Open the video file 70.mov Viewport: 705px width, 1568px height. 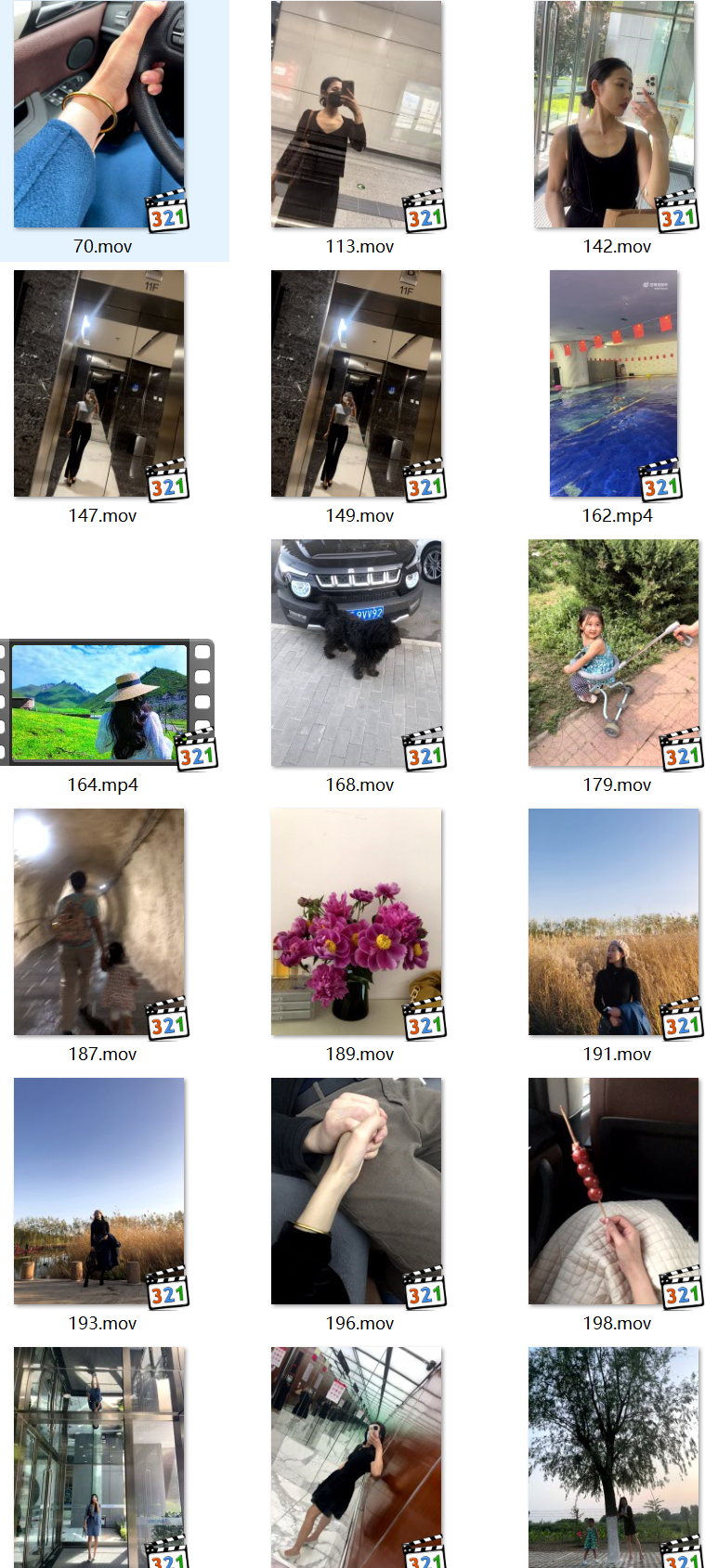99,115
